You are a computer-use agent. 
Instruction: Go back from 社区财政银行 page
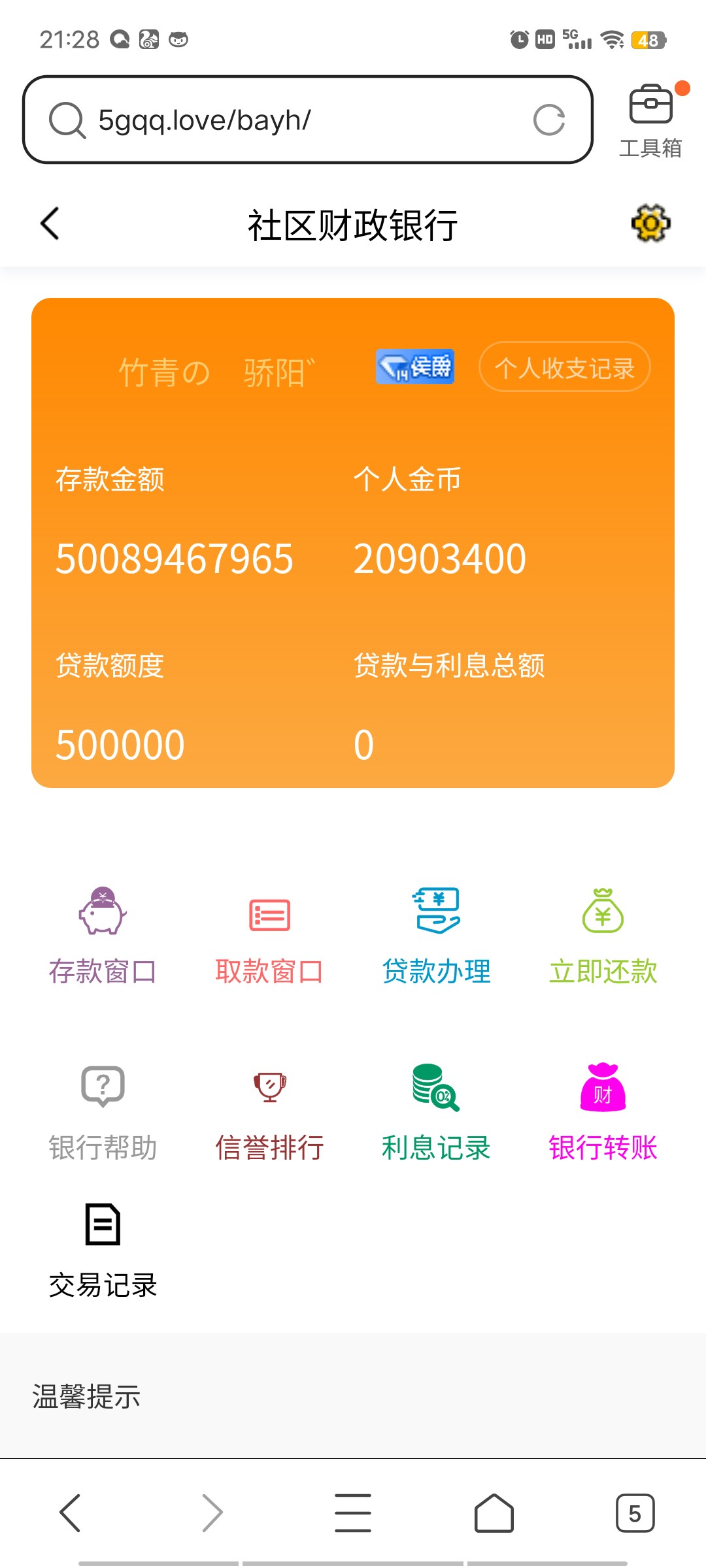(x=50, y=224)
